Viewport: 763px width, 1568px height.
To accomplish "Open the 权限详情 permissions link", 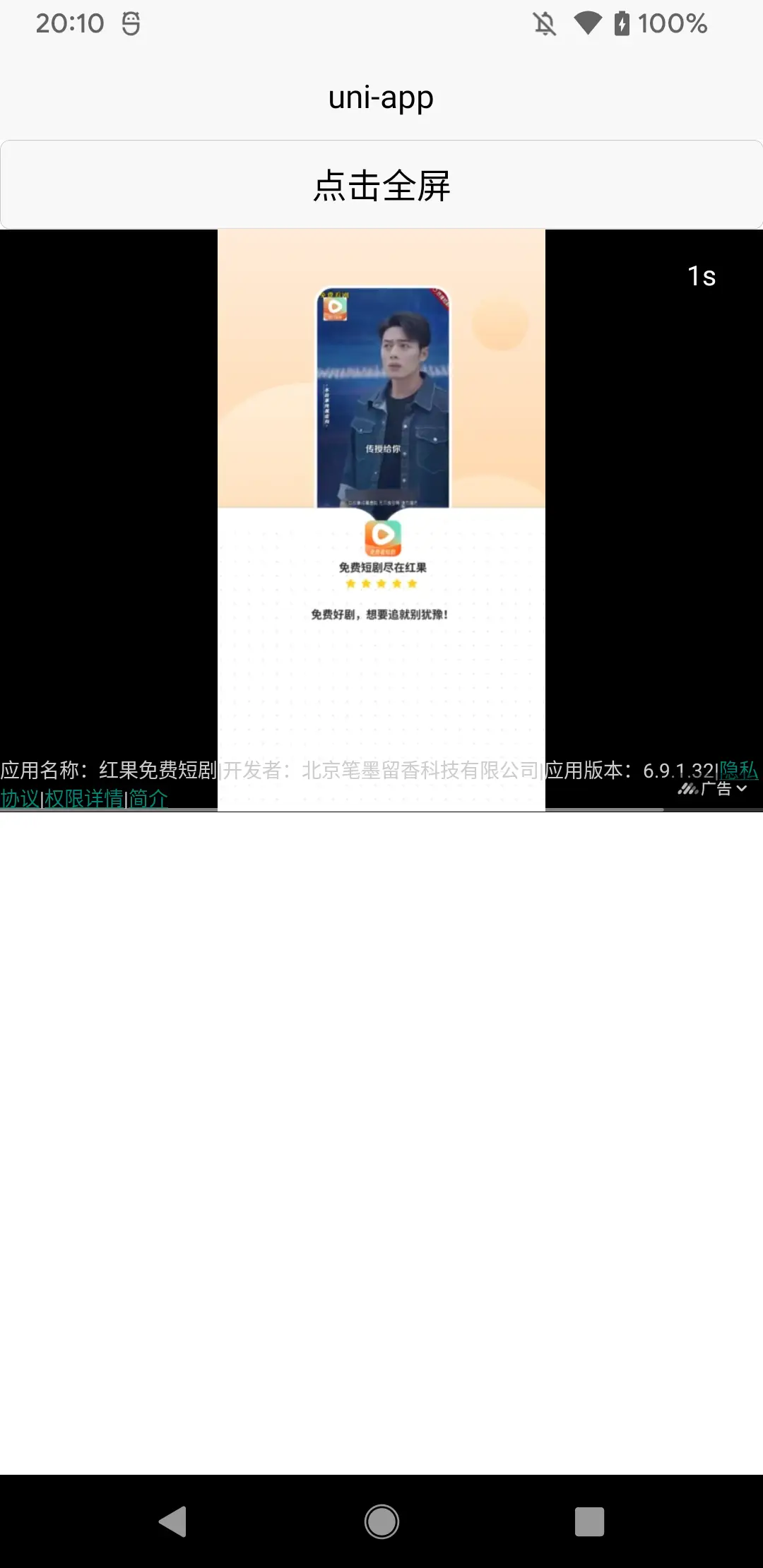I will pos(83,799).
